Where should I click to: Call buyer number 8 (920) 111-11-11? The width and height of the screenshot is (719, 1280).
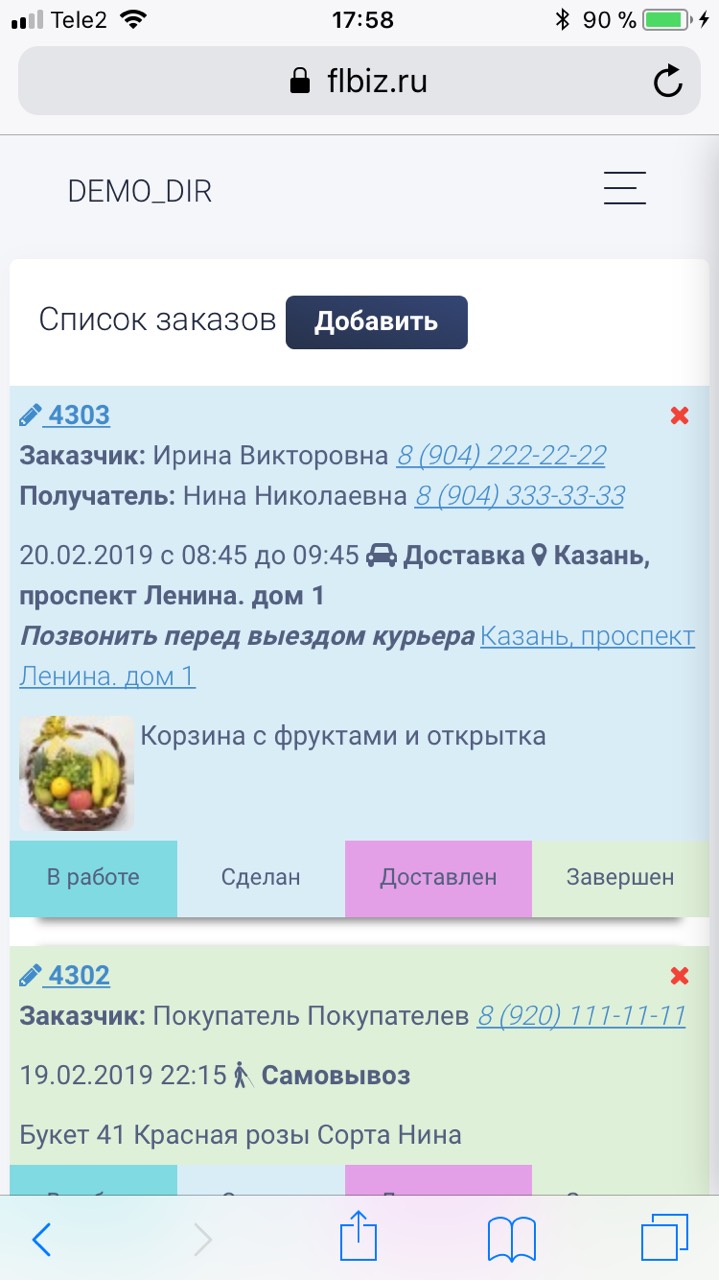[x=581, y=1017]
